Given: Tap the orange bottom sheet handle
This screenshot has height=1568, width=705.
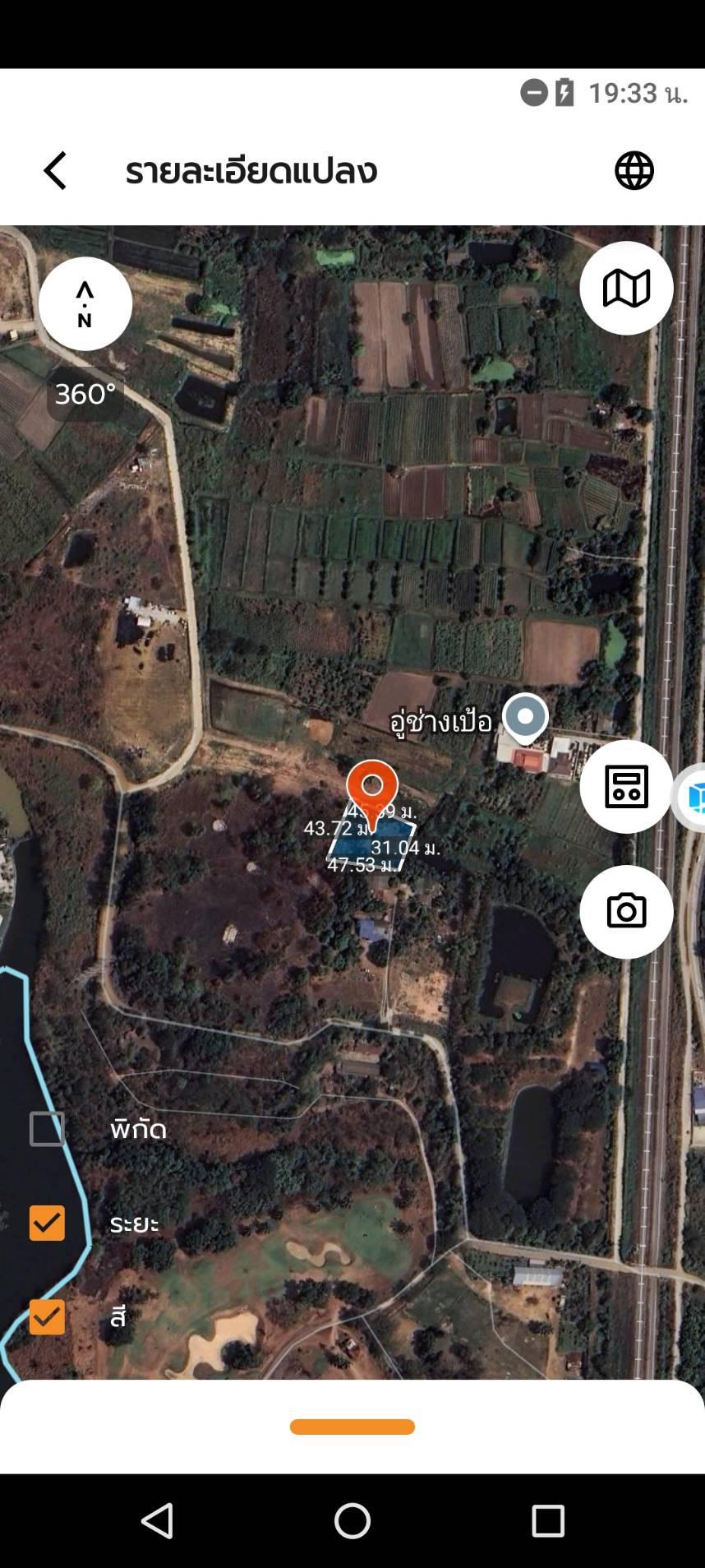Looking at the screenshot, I should pyautogui.click(x=352, y=1427).
